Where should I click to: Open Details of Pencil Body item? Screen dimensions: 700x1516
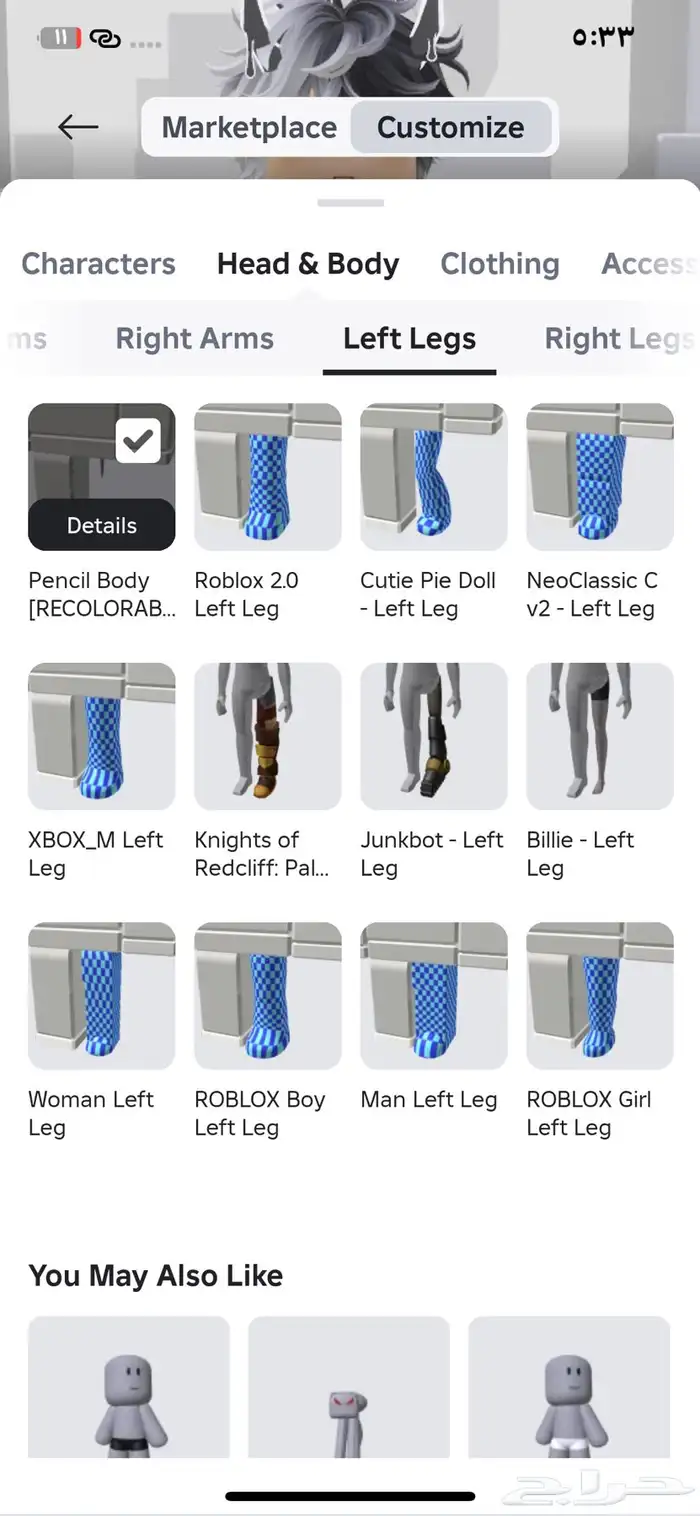pos(101,525)
